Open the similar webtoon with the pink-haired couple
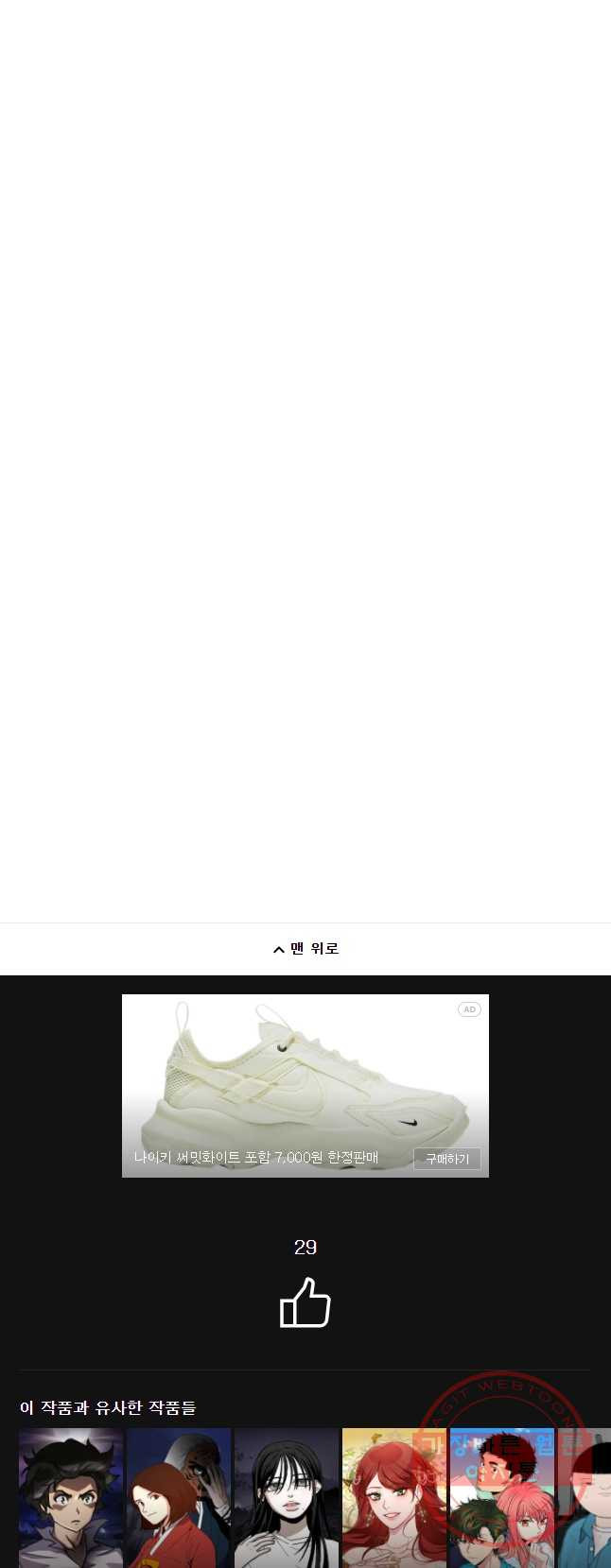This screenshot has width=611, height=1568. (x=501, y=1503)
